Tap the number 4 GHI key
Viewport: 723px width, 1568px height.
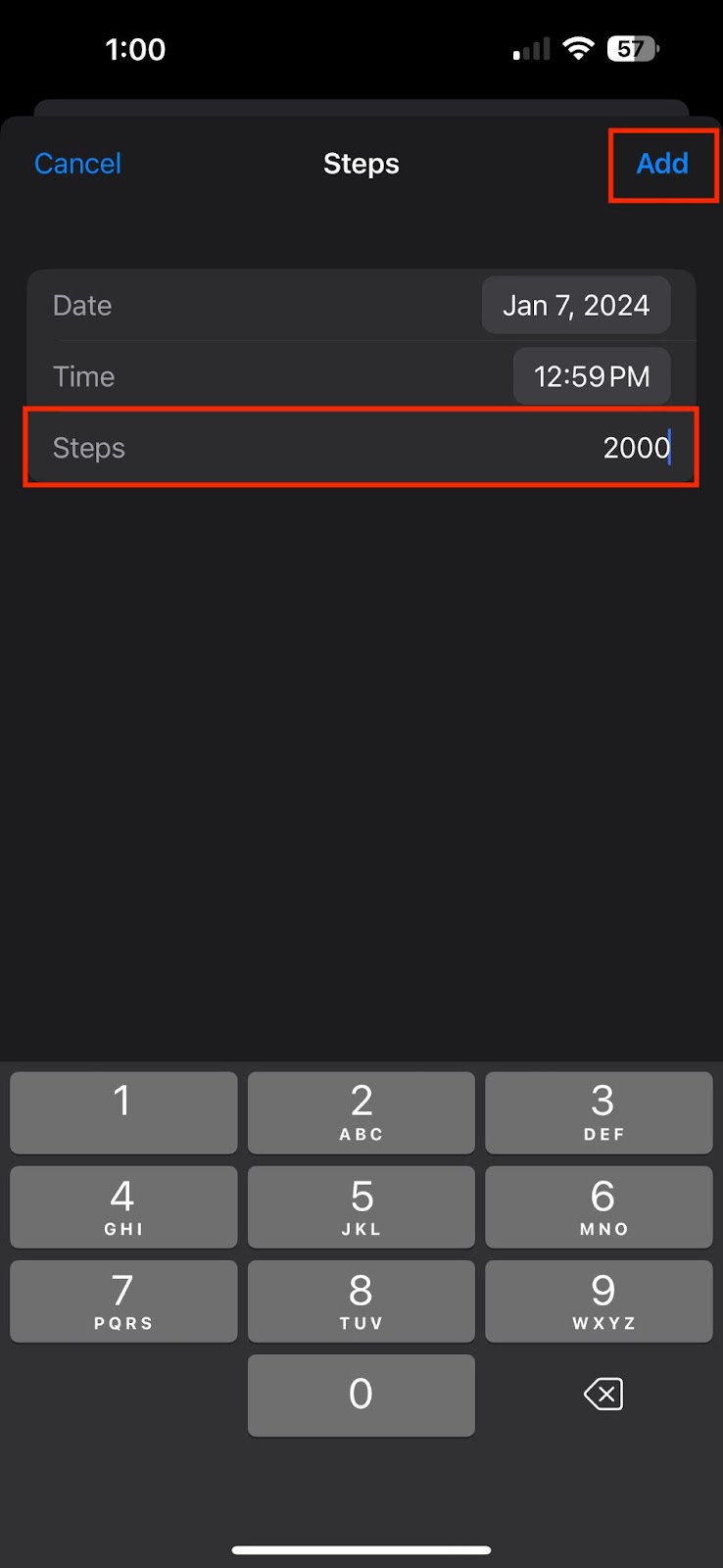click(122, 1206)
